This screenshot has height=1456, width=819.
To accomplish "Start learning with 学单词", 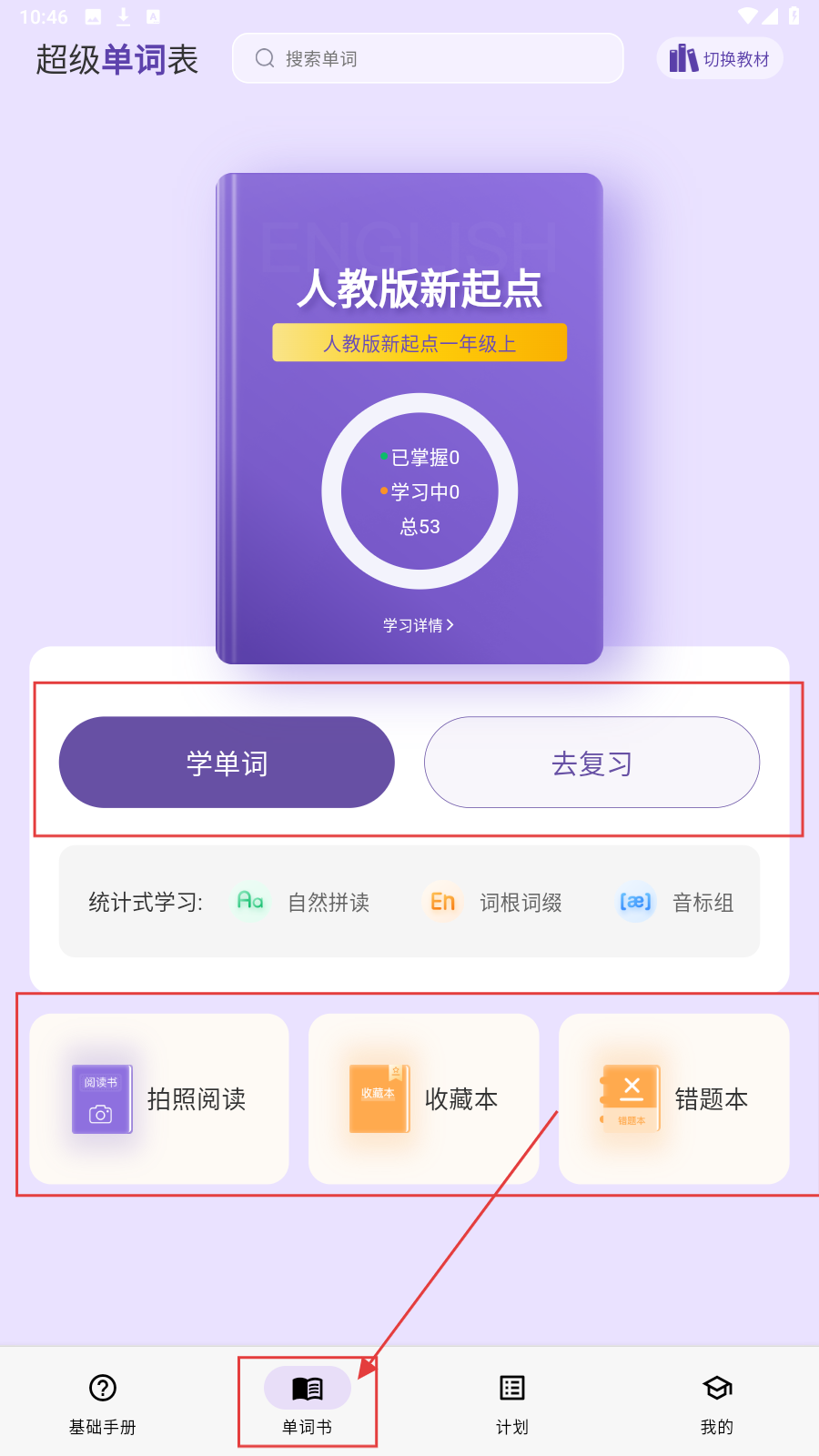I will coord(227,763).
